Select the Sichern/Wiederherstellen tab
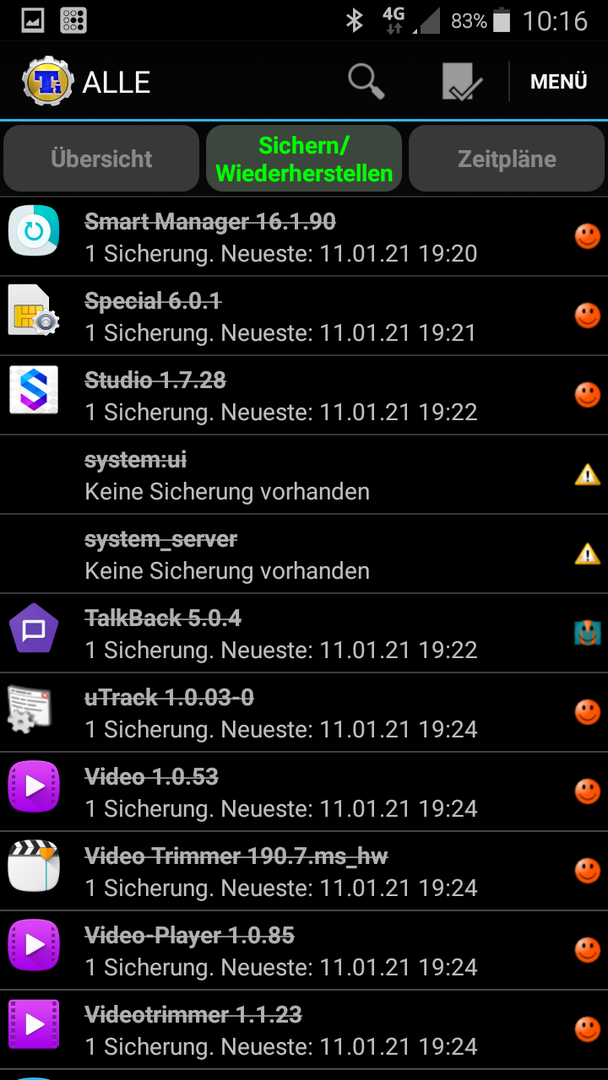Viewport: 608px width, 1080px height. pos(304,158)
